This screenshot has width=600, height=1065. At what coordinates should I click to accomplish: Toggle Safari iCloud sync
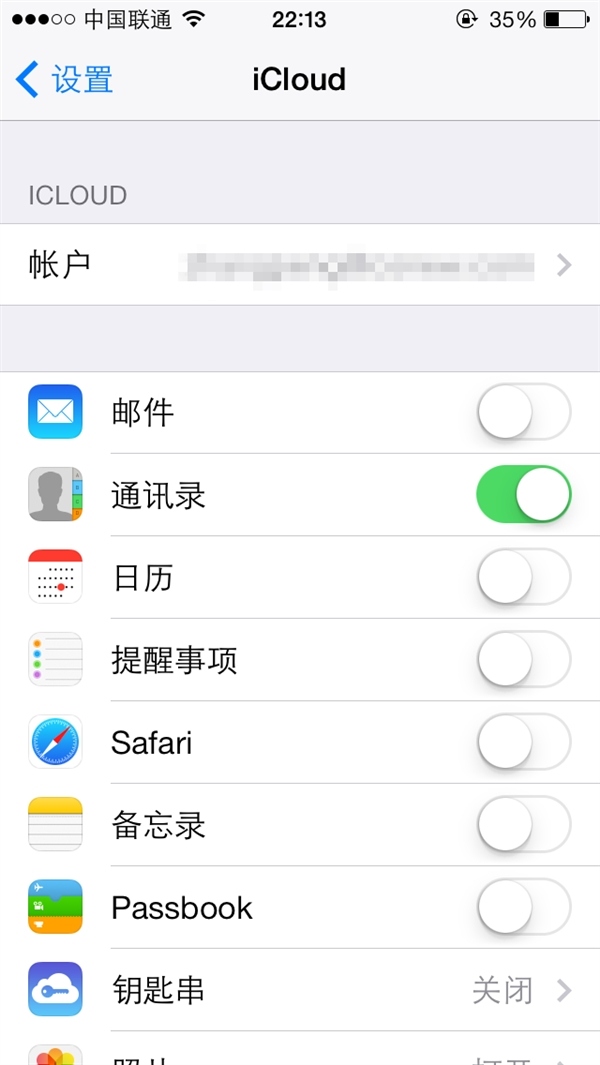pos(523,742)
